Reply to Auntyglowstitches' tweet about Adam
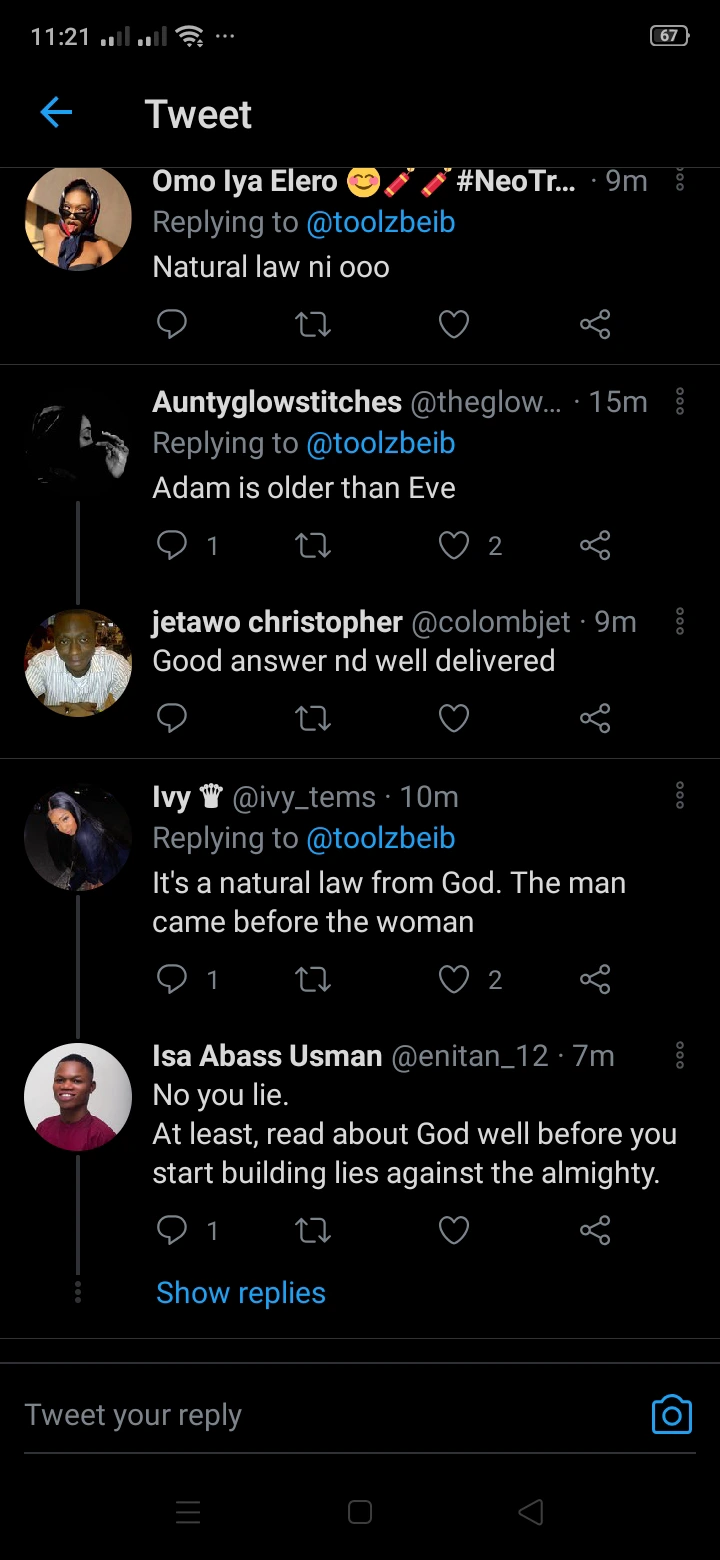Screen dimensions: 720x1560 pyautogui.click(x=172, y=545)
